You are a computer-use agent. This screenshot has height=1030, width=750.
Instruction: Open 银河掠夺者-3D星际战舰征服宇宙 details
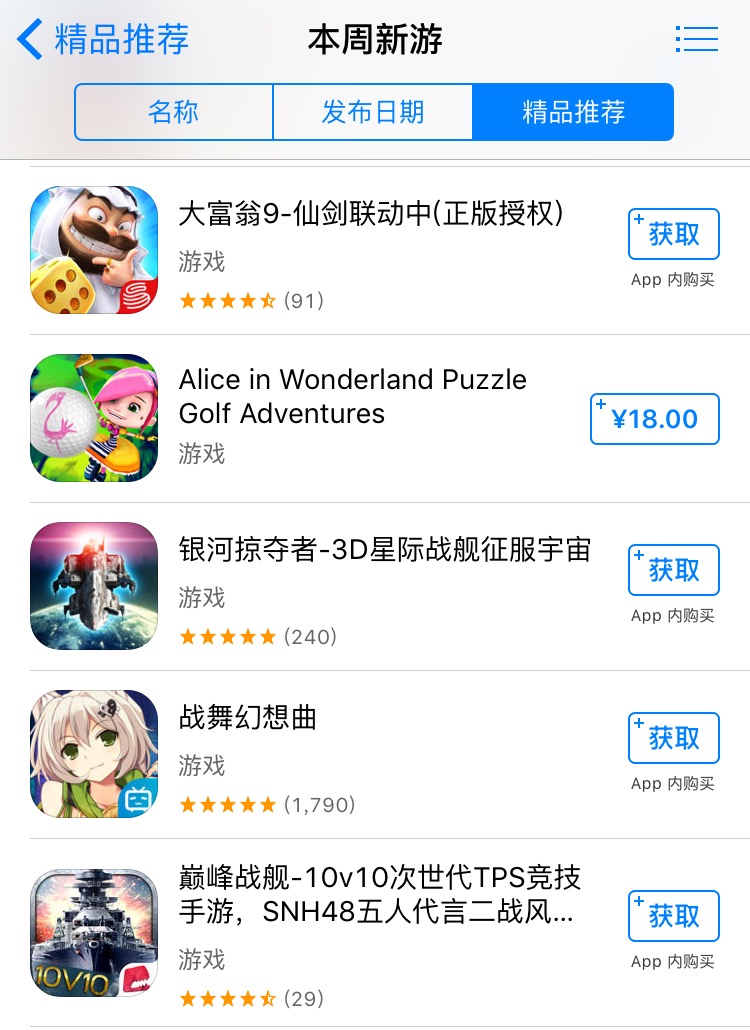pyautogui.click(x=384, y=550)
